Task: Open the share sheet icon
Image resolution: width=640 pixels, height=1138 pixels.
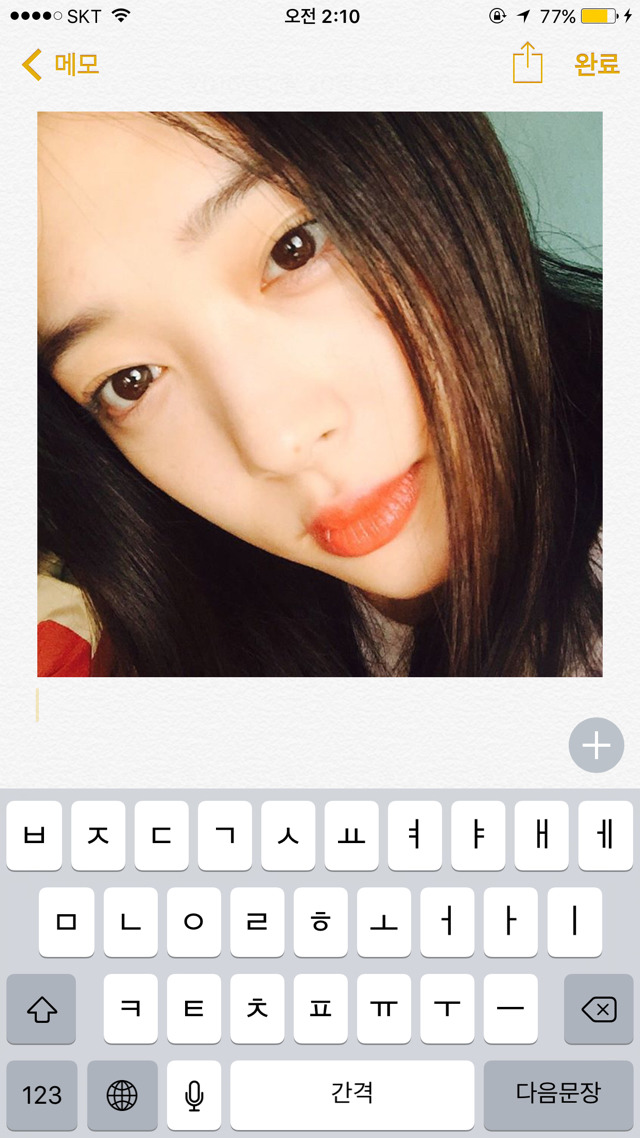Action: (527, 65)
